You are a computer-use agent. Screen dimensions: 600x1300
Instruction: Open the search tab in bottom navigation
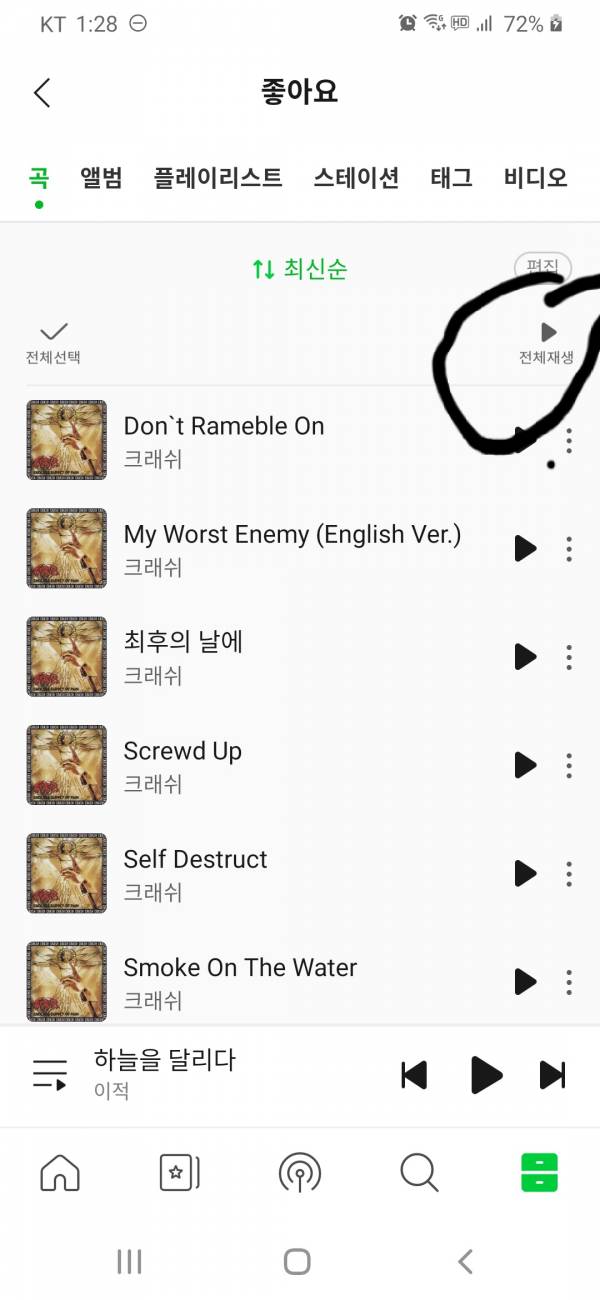pos(419,1172)
